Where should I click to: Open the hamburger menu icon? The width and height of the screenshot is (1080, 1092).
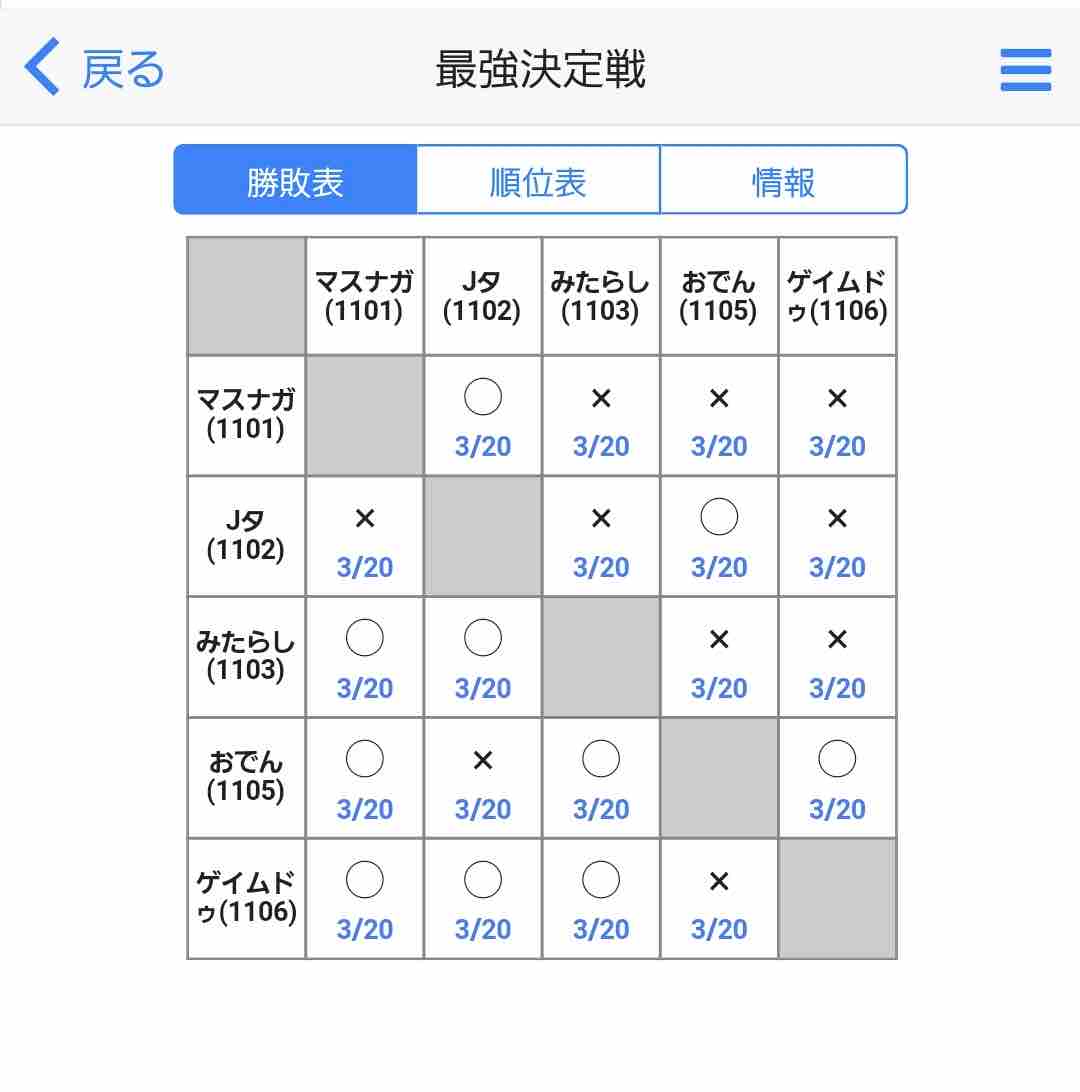(x=1024, y=70)
